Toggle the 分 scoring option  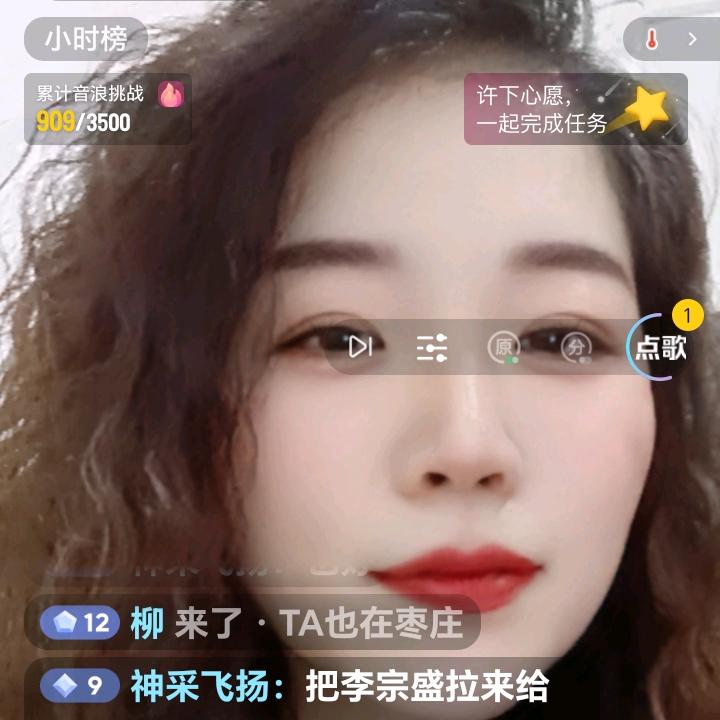[x=576, y=347]
